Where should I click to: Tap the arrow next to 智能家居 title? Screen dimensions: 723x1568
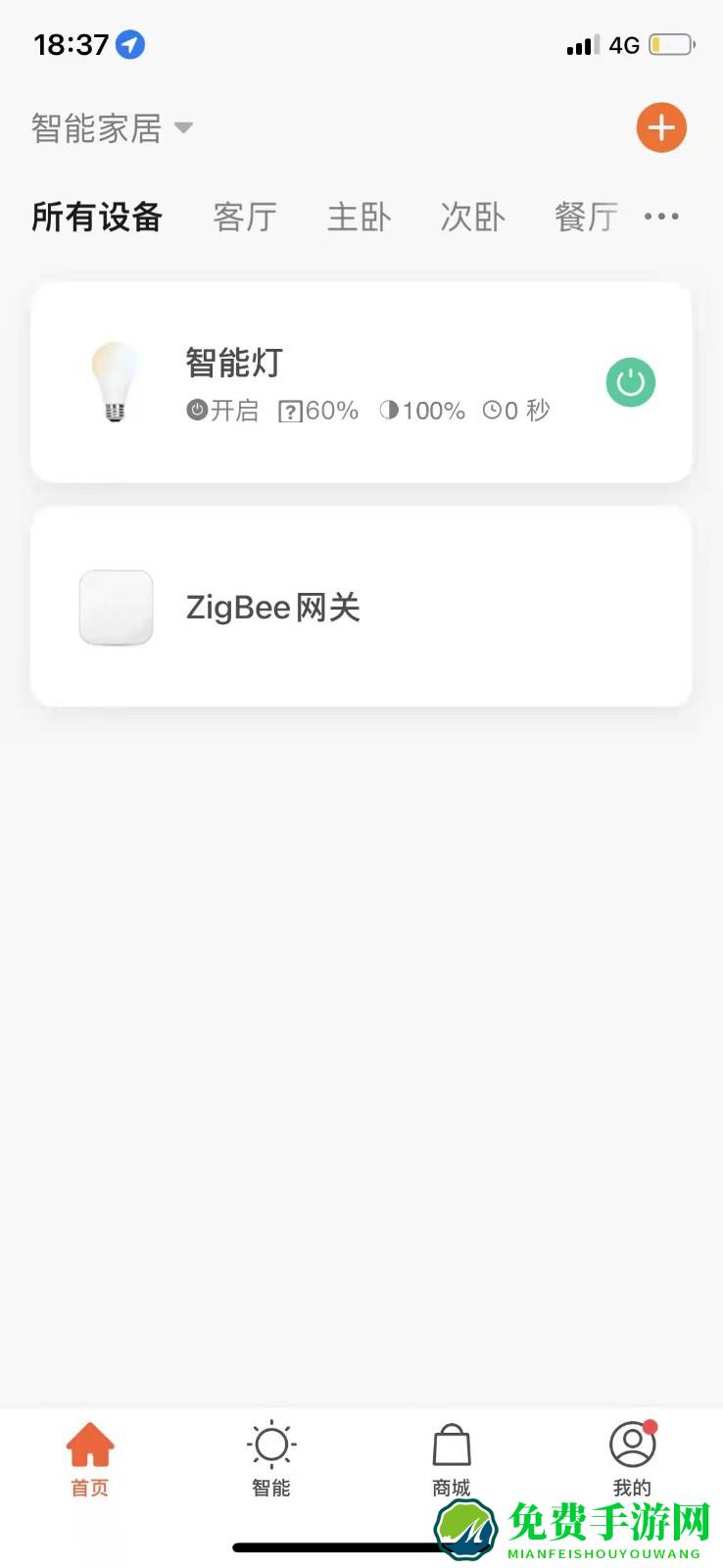183,128
